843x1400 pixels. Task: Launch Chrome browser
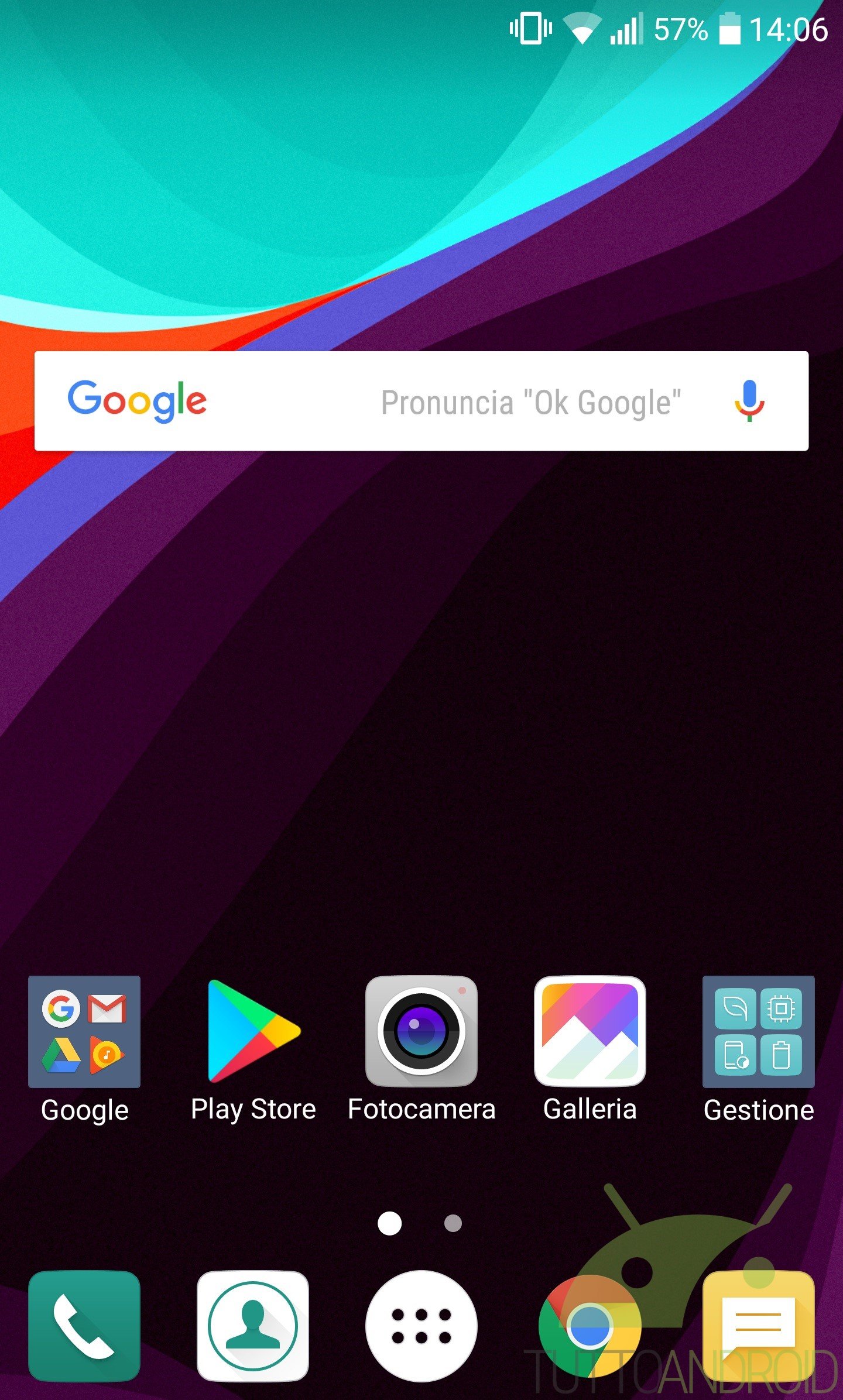click(x=590, y=1327)
